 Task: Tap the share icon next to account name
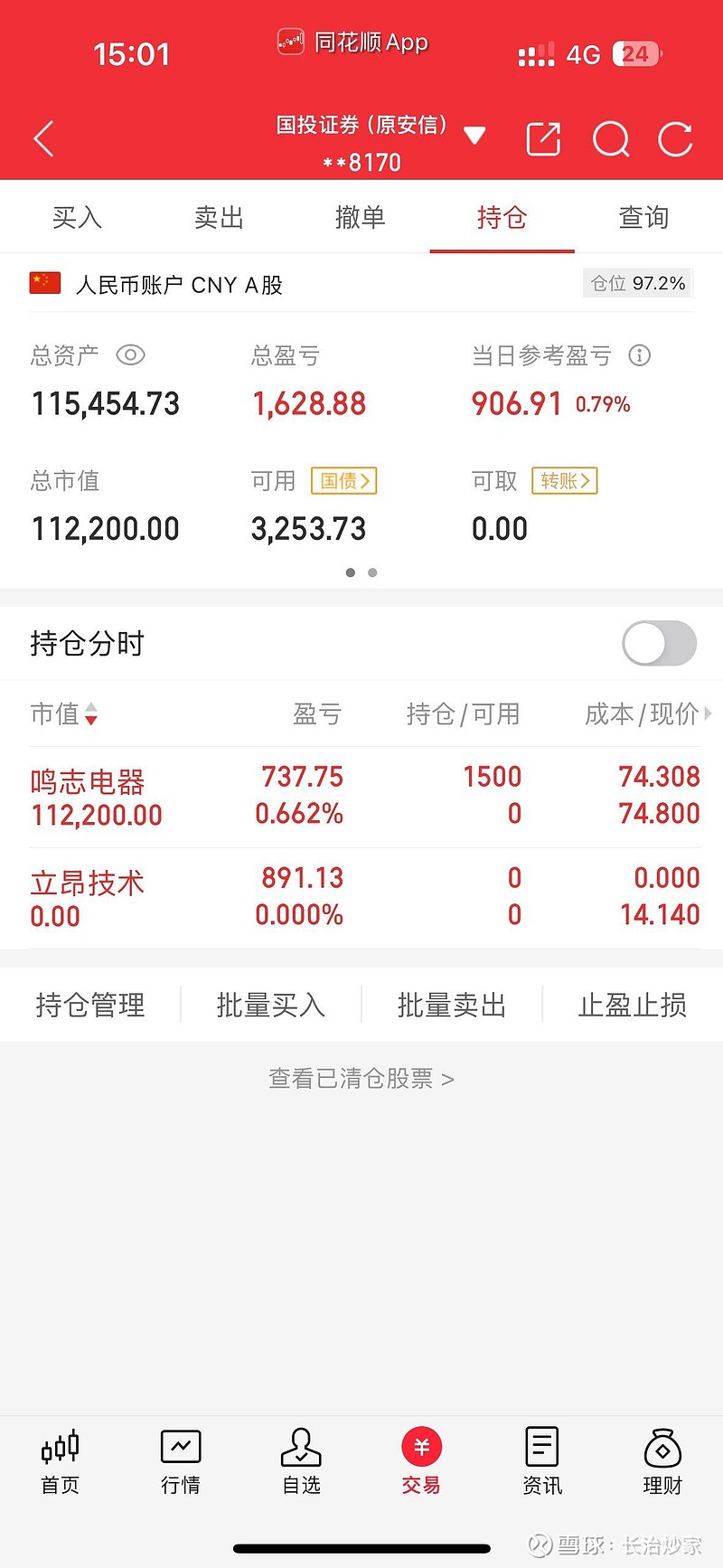(x=543, y=139)
